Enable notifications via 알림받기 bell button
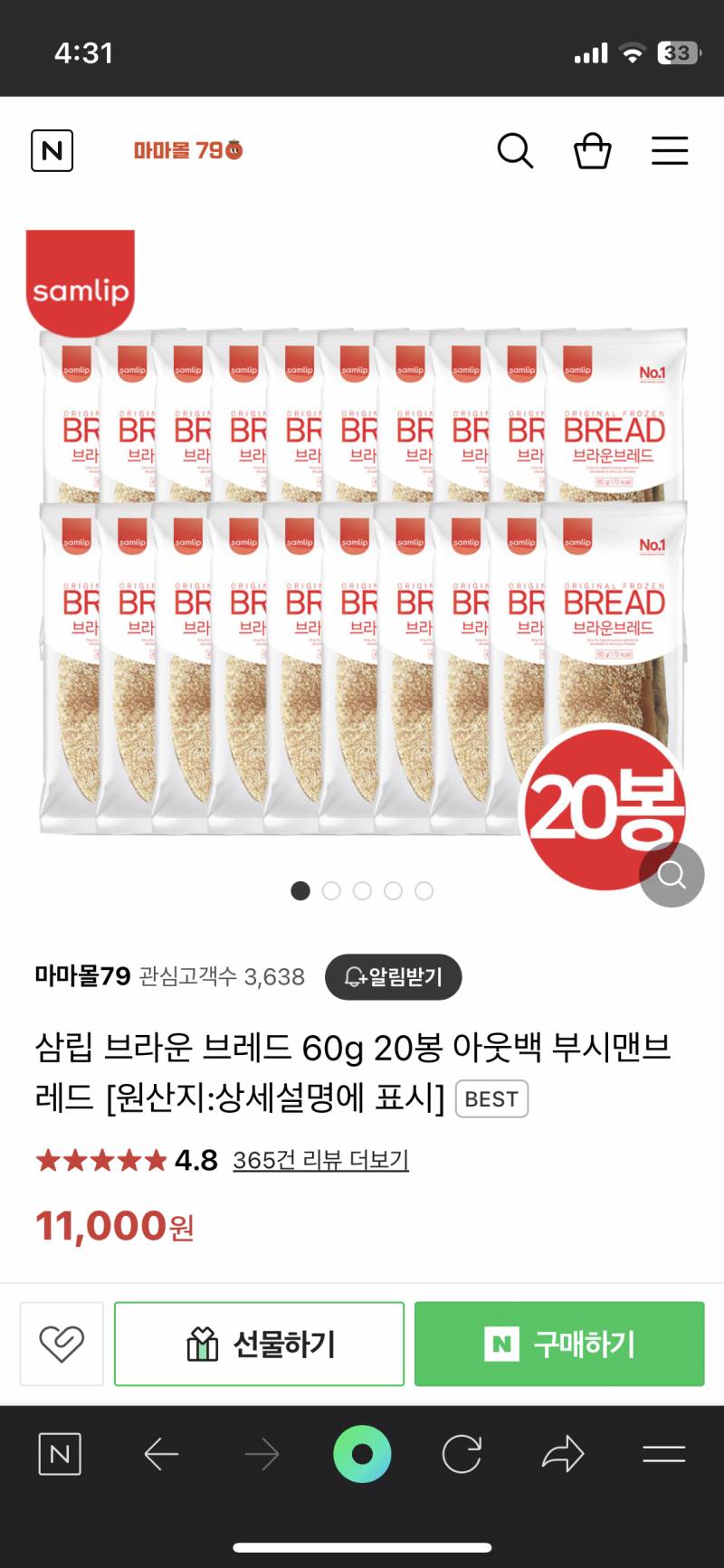The height and width of the screenshot is (1568, 724). click(x=393, y=977)
